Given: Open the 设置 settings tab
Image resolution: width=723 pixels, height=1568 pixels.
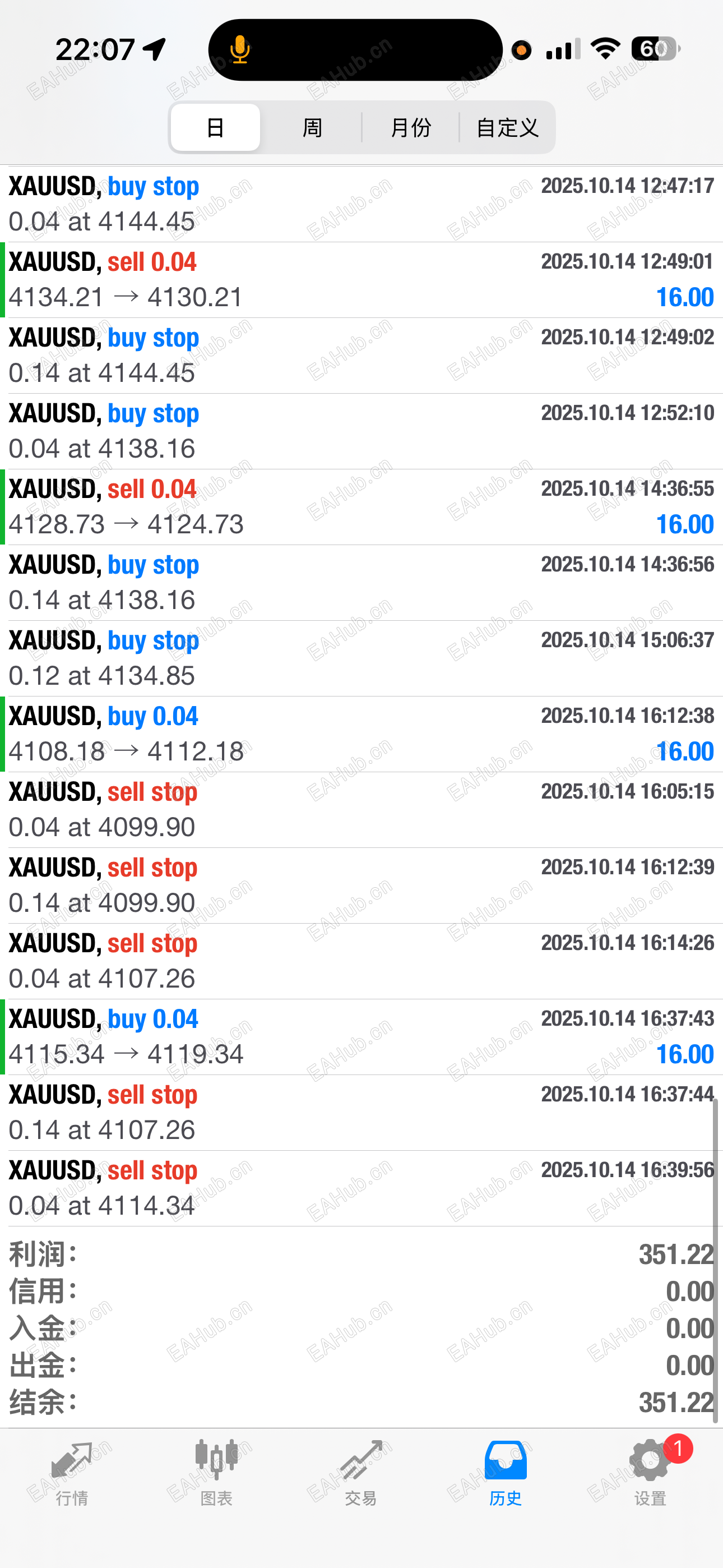Looking at the screenshot, I should [650, 1472].
